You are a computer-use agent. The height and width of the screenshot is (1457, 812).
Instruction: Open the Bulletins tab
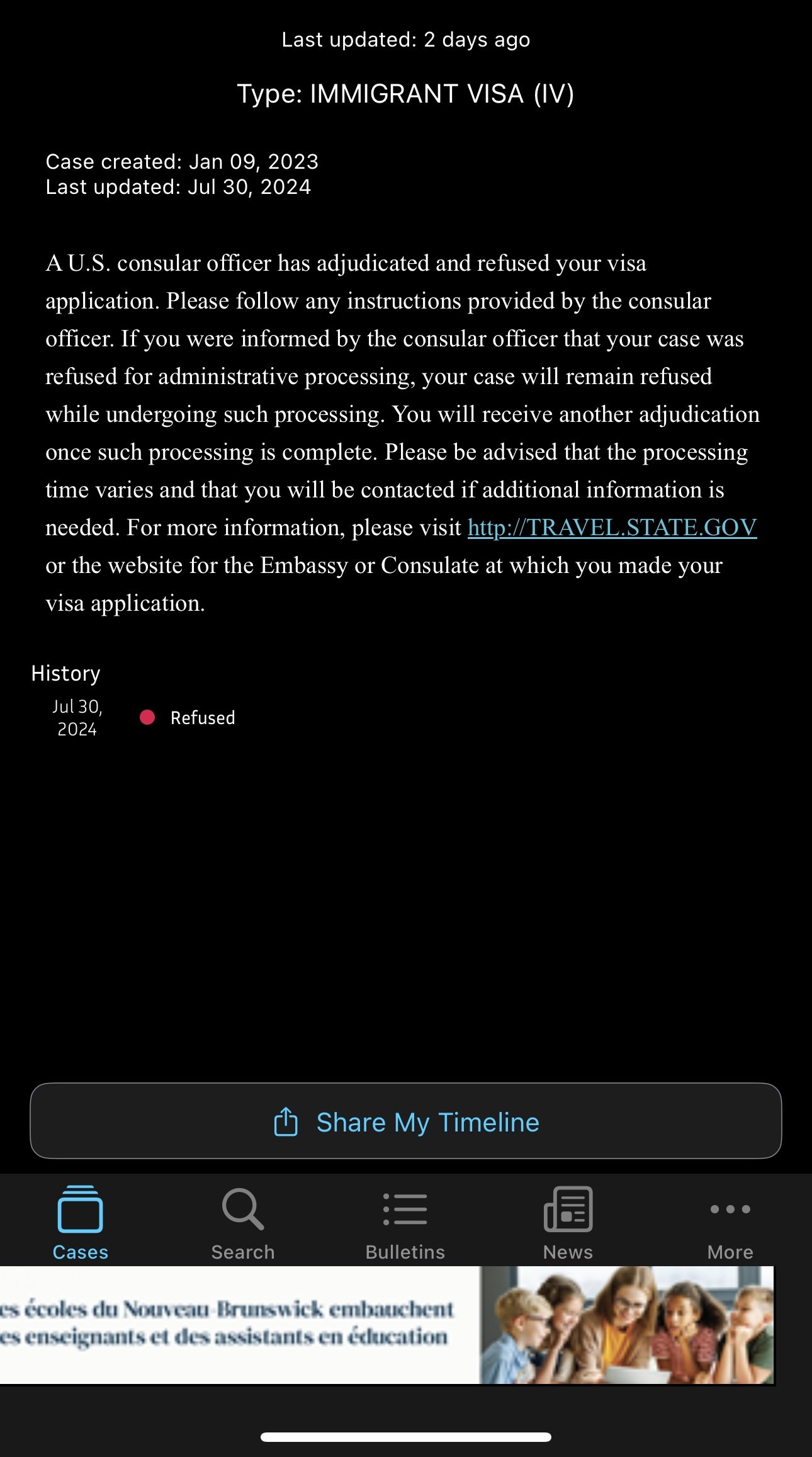click(405, 1223)
